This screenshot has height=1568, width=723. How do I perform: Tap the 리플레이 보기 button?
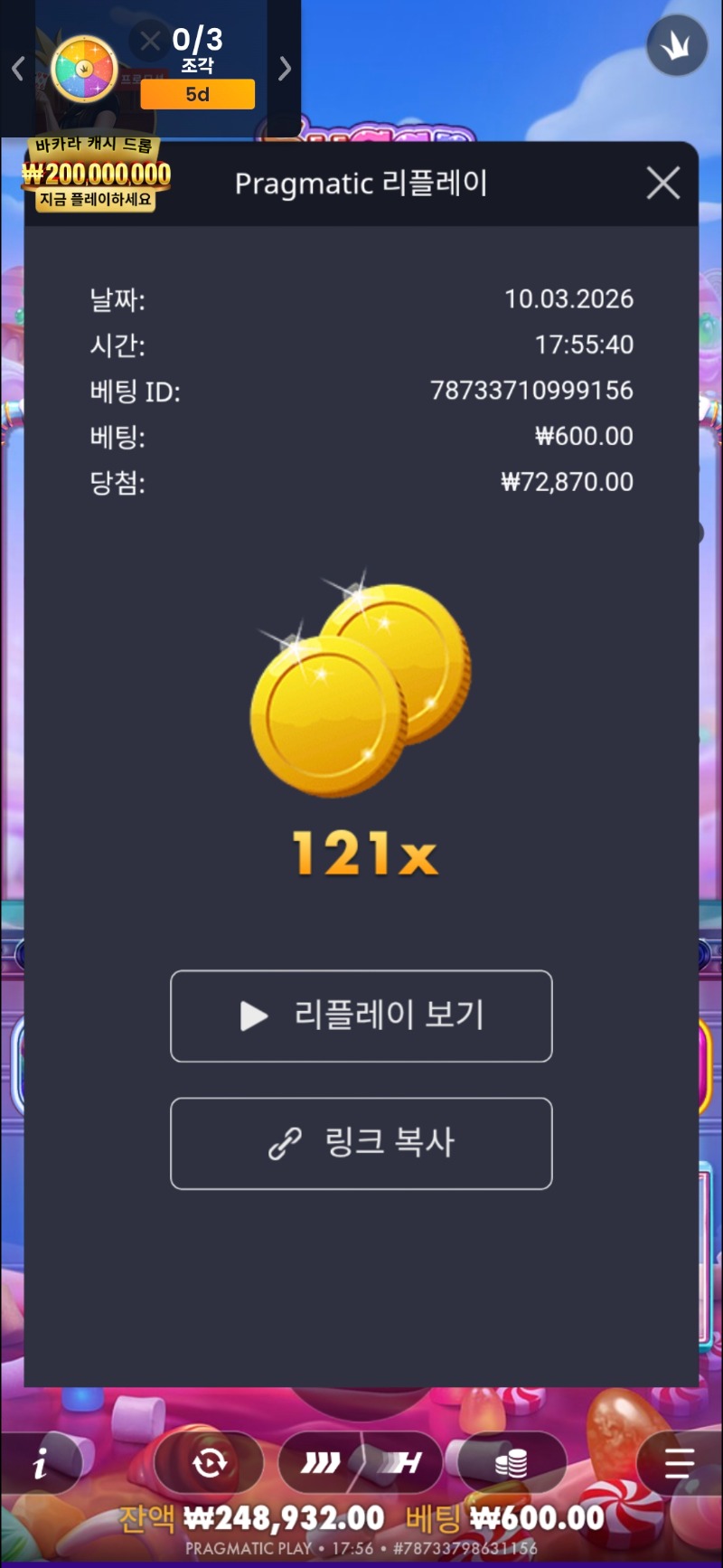(361, 1015)
